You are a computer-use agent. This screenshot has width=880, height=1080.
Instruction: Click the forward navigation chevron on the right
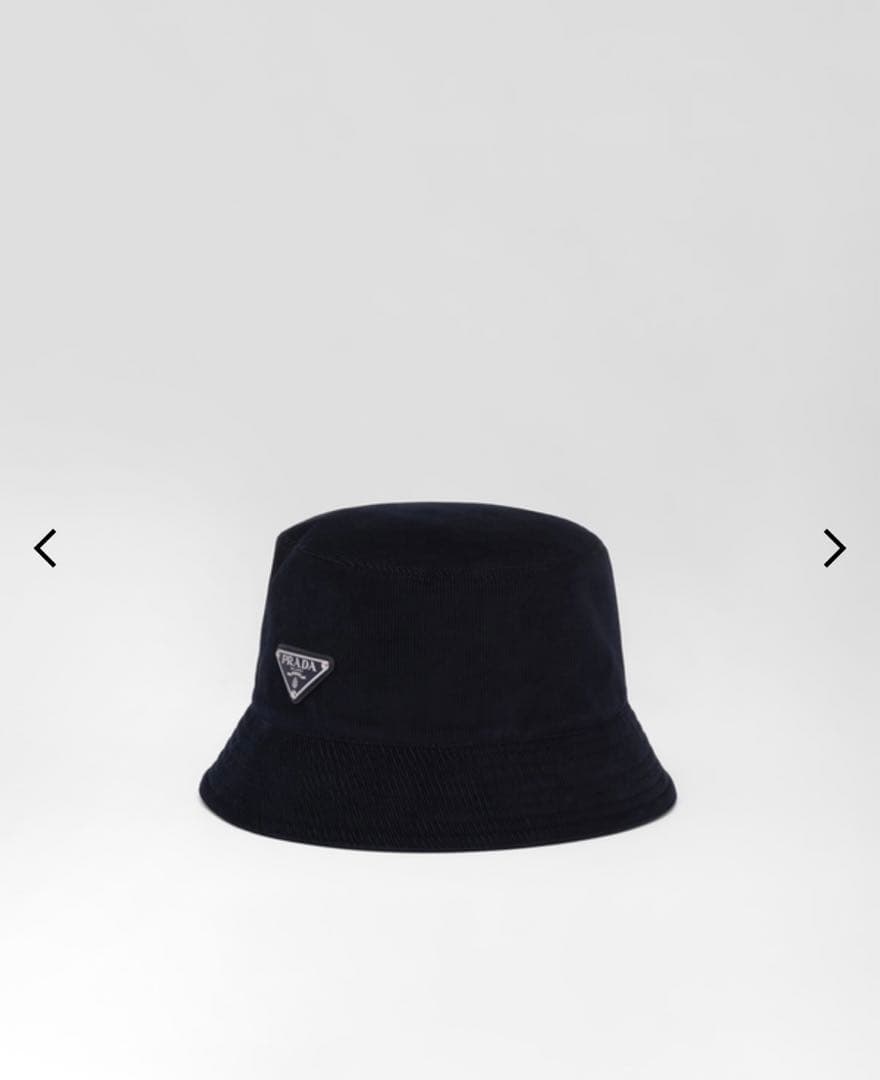click(835, 548)
